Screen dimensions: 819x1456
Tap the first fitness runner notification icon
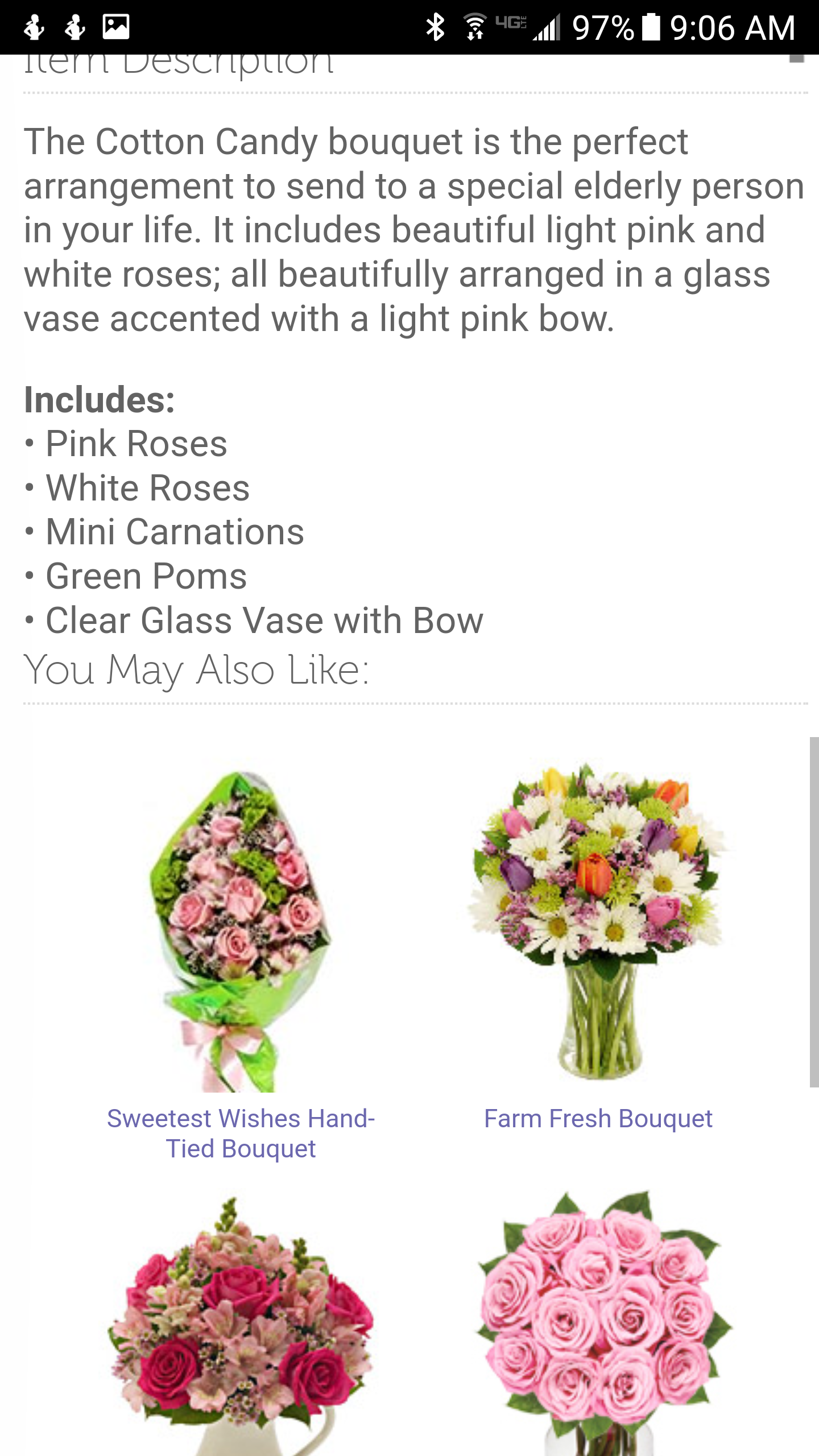(x=35, y=27)
